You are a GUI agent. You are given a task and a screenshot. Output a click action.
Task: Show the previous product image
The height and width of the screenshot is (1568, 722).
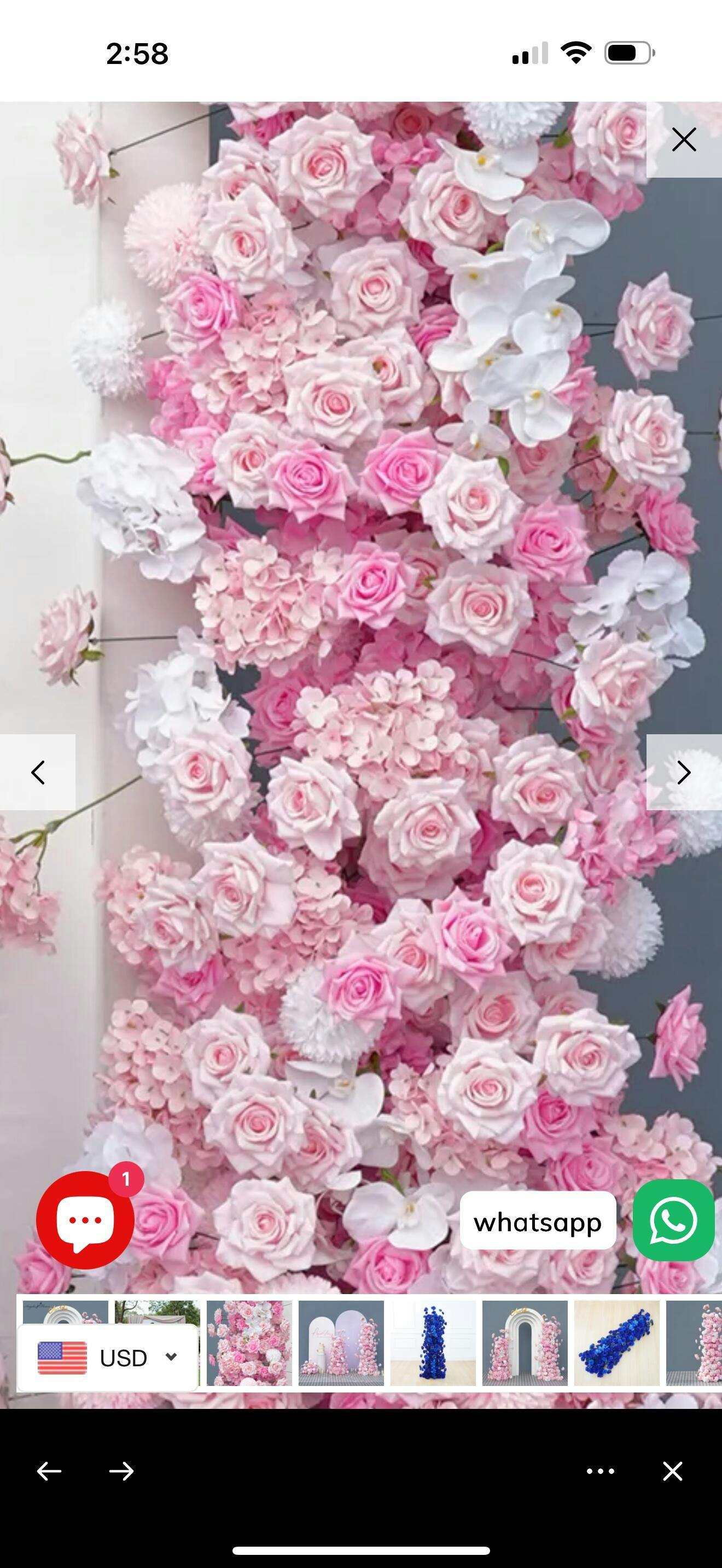[38, 773]
